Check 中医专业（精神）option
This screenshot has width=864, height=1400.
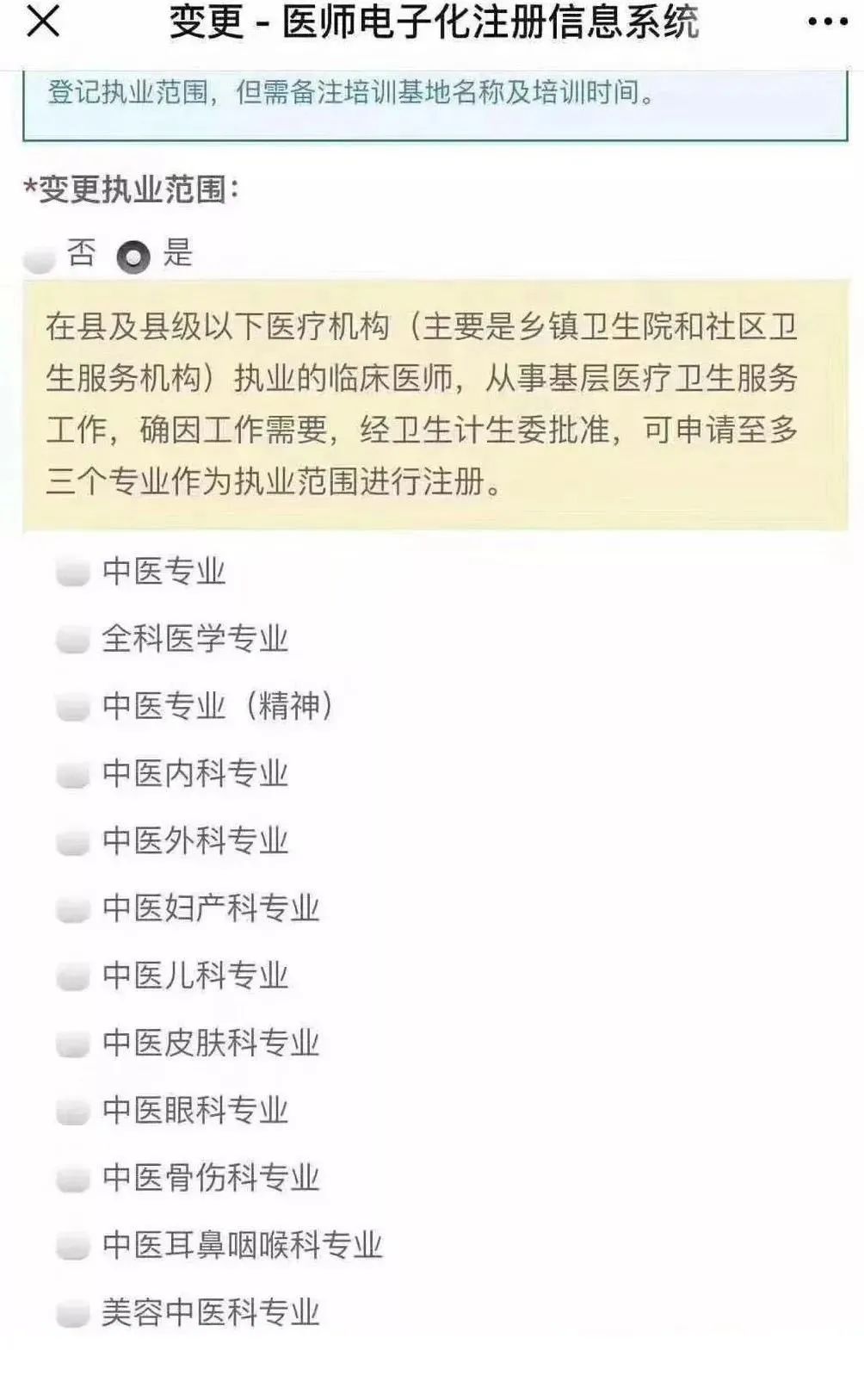73,707
